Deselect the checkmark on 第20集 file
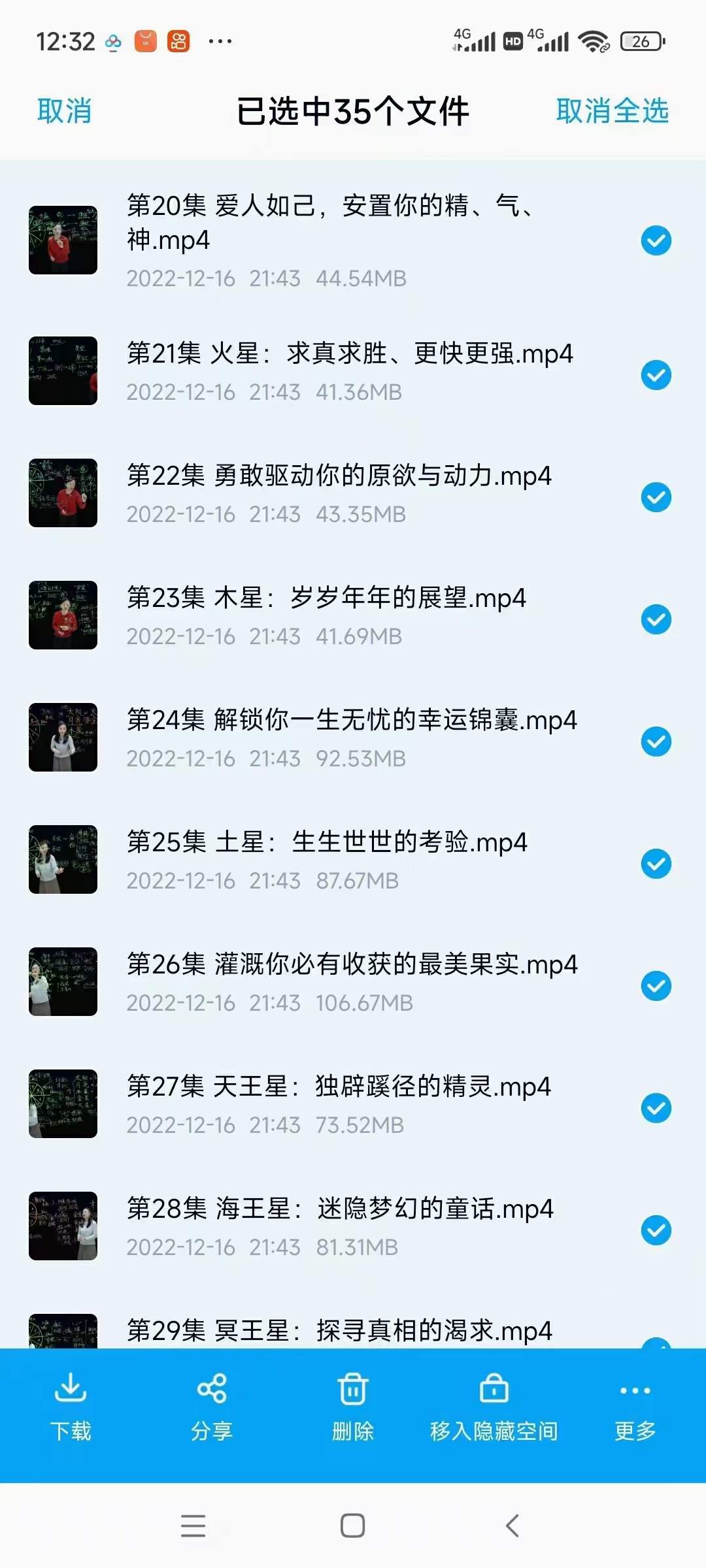Image resolution: width=706 pixels, height=1568 pixels. (656, 240)
